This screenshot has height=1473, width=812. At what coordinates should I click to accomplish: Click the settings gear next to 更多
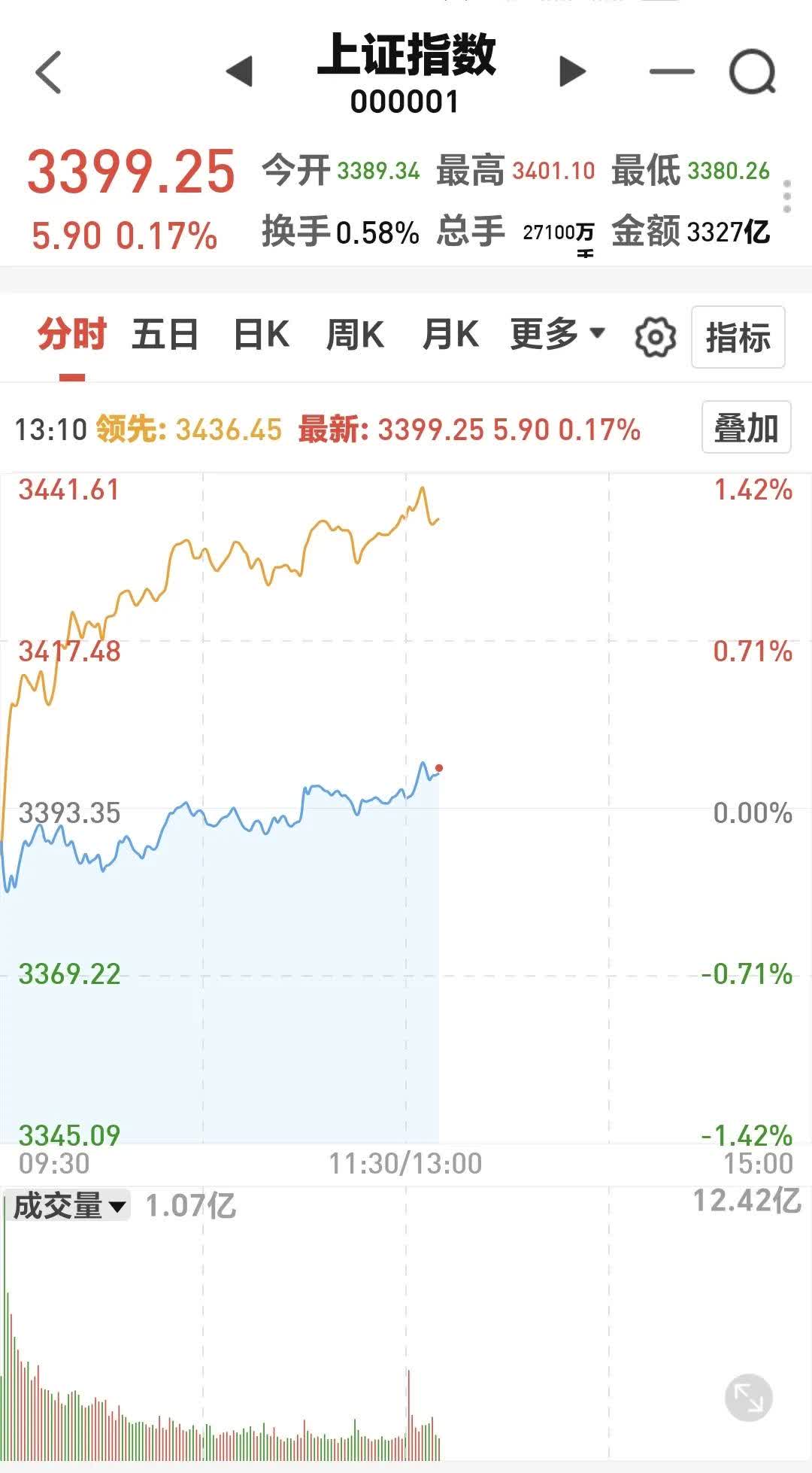pos(653,336)
